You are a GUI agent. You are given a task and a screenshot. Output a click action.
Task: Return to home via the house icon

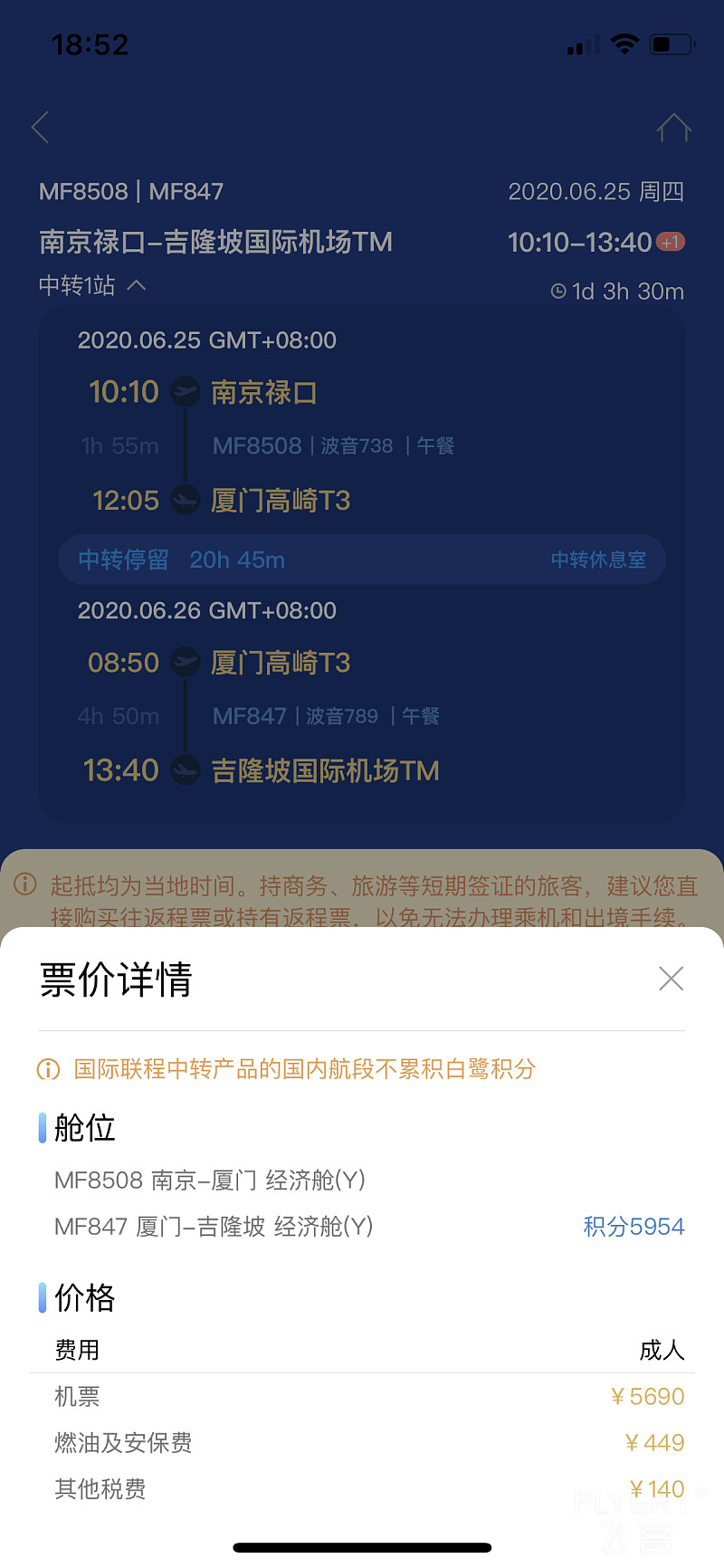[x=673, y=128]
